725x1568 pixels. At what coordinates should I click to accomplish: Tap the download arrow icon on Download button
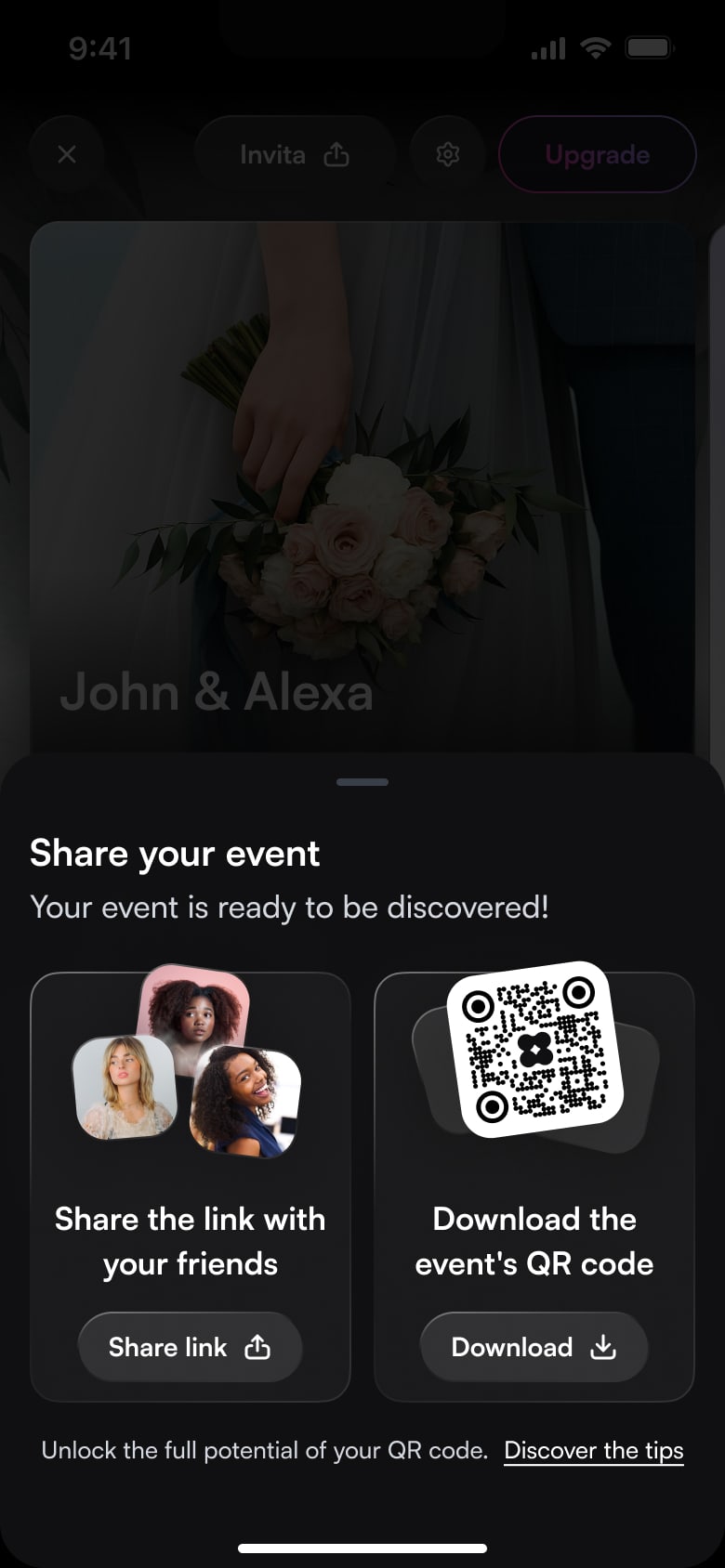[x=603, y=1346]
